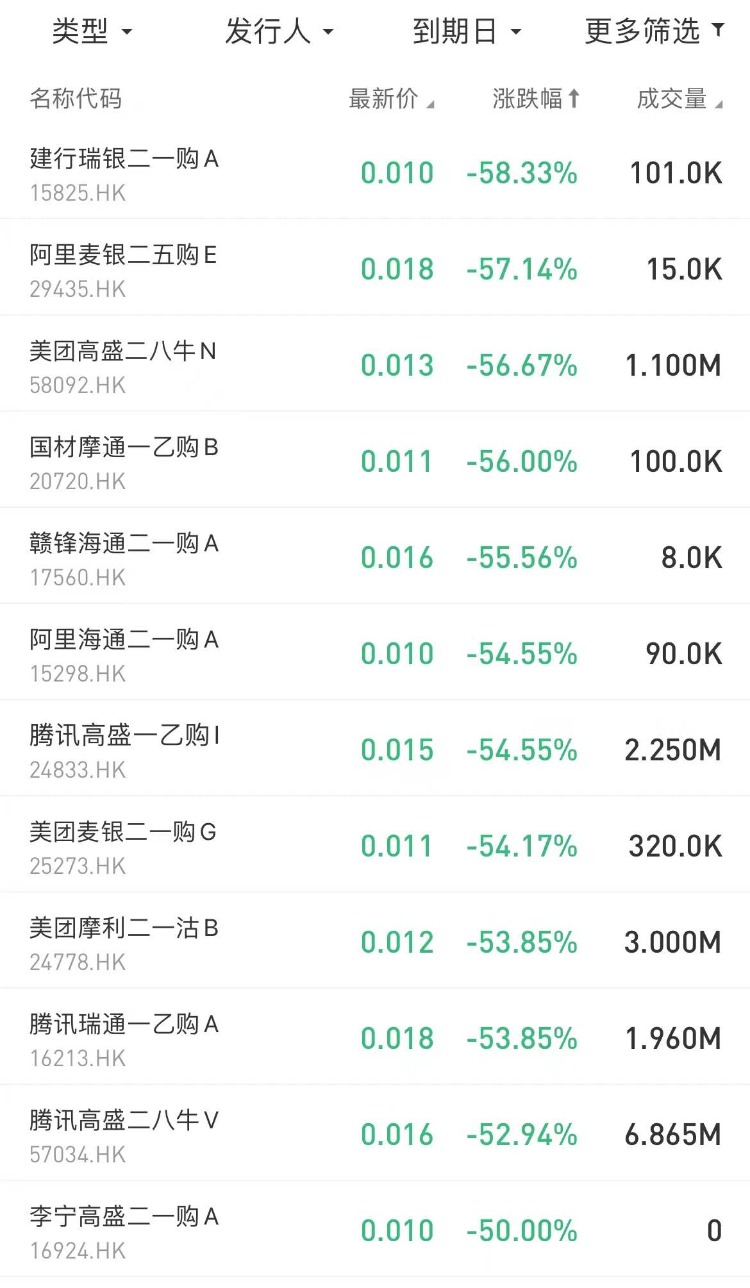The width and height of the screenshot is (750, 1288).
Task: Open 赣锋海通二一购A warrant
Action: [x=375, y=556]
